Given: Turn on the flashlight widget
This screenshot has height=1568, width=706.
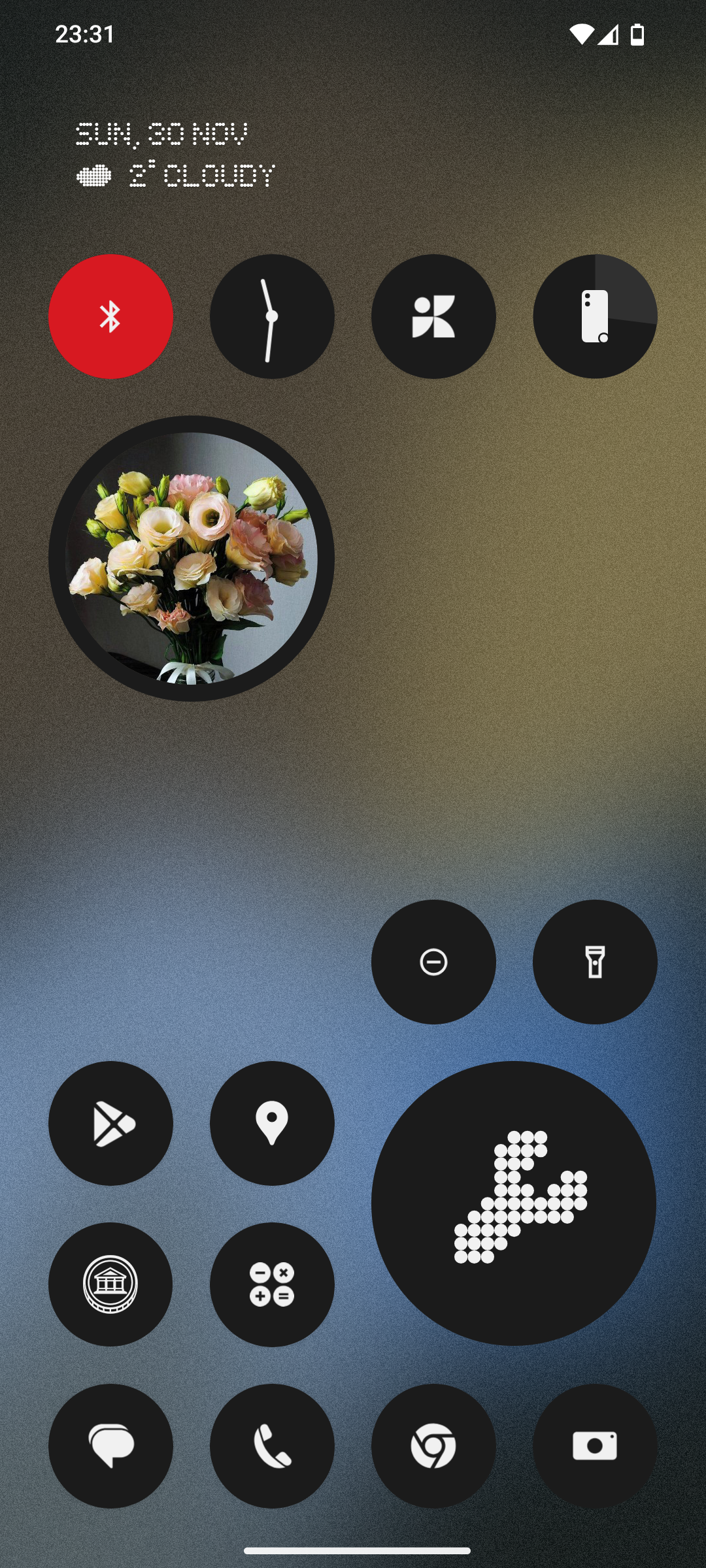Looking at the screenshot, I should pyautogui.click(x=595, y=962).
